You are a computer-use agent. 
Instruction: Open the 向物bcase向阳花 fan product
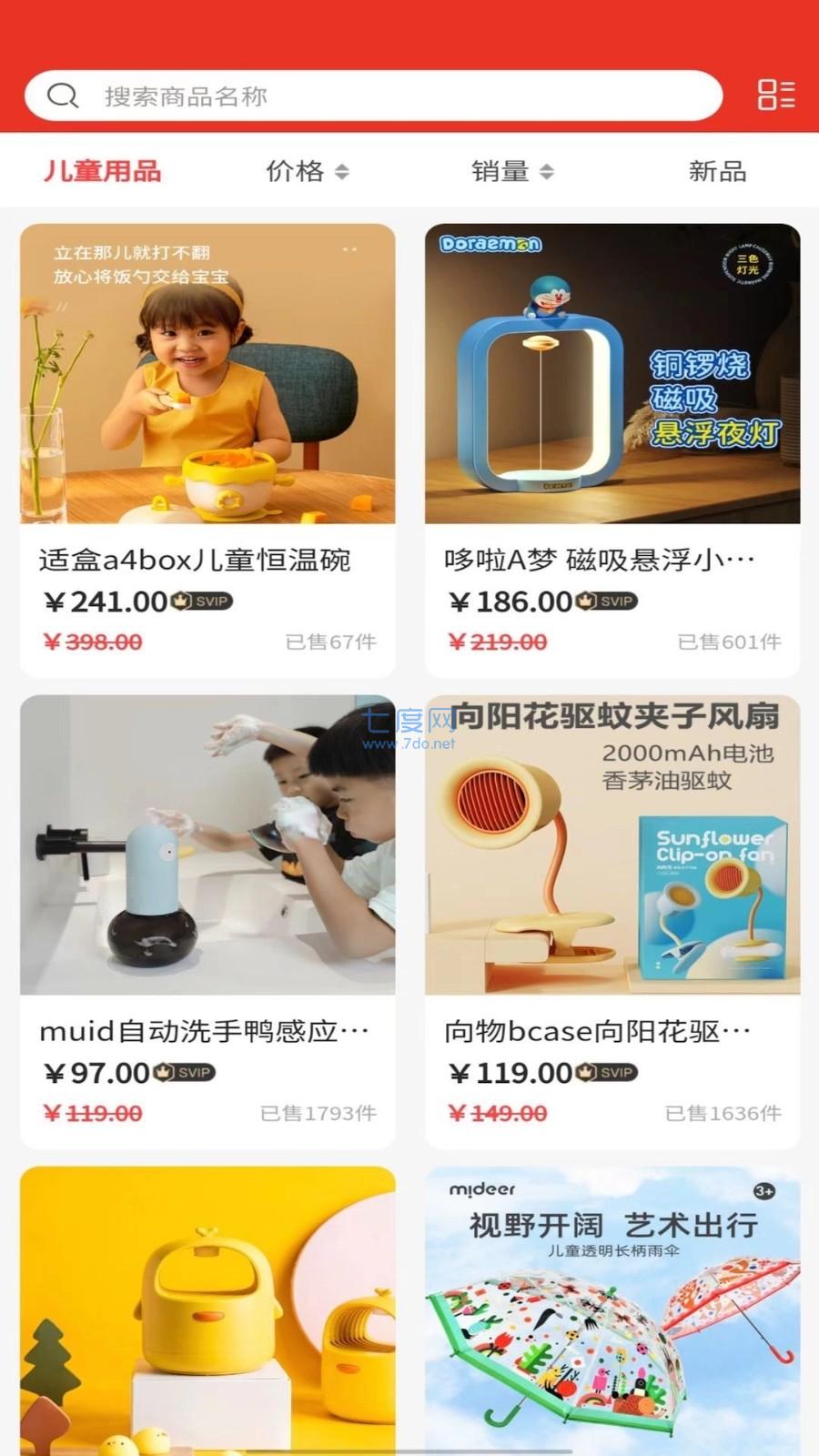click(612, 921)
